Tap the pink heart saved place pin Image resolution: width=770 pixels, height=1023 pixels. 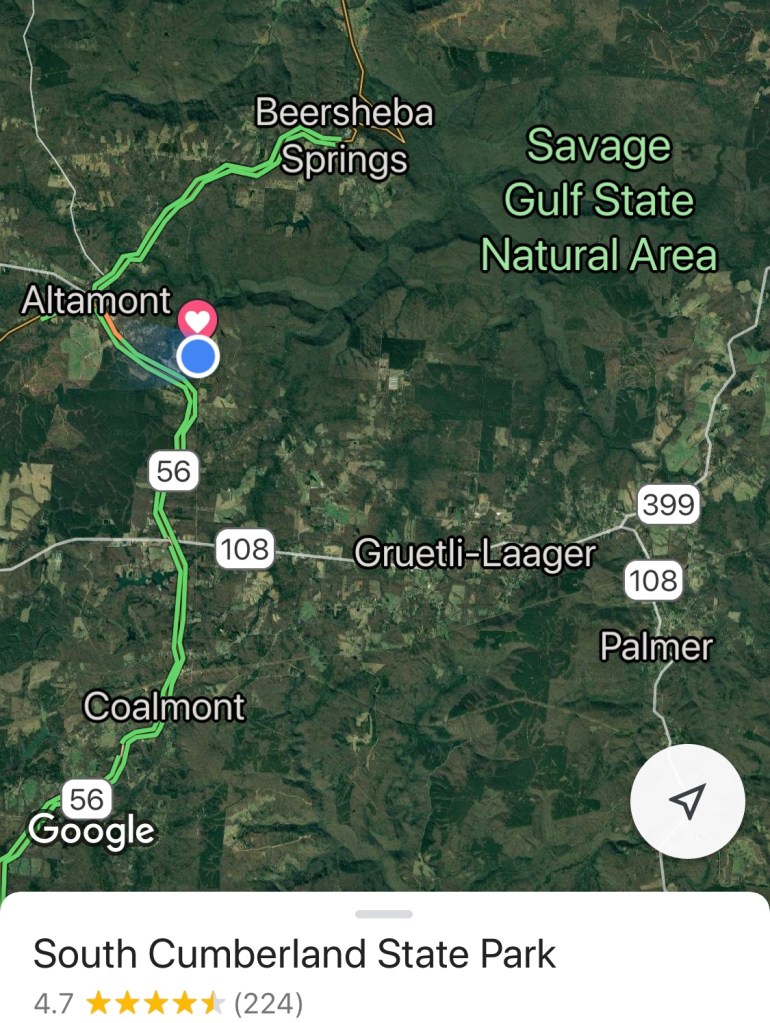(x=198, y=321)
